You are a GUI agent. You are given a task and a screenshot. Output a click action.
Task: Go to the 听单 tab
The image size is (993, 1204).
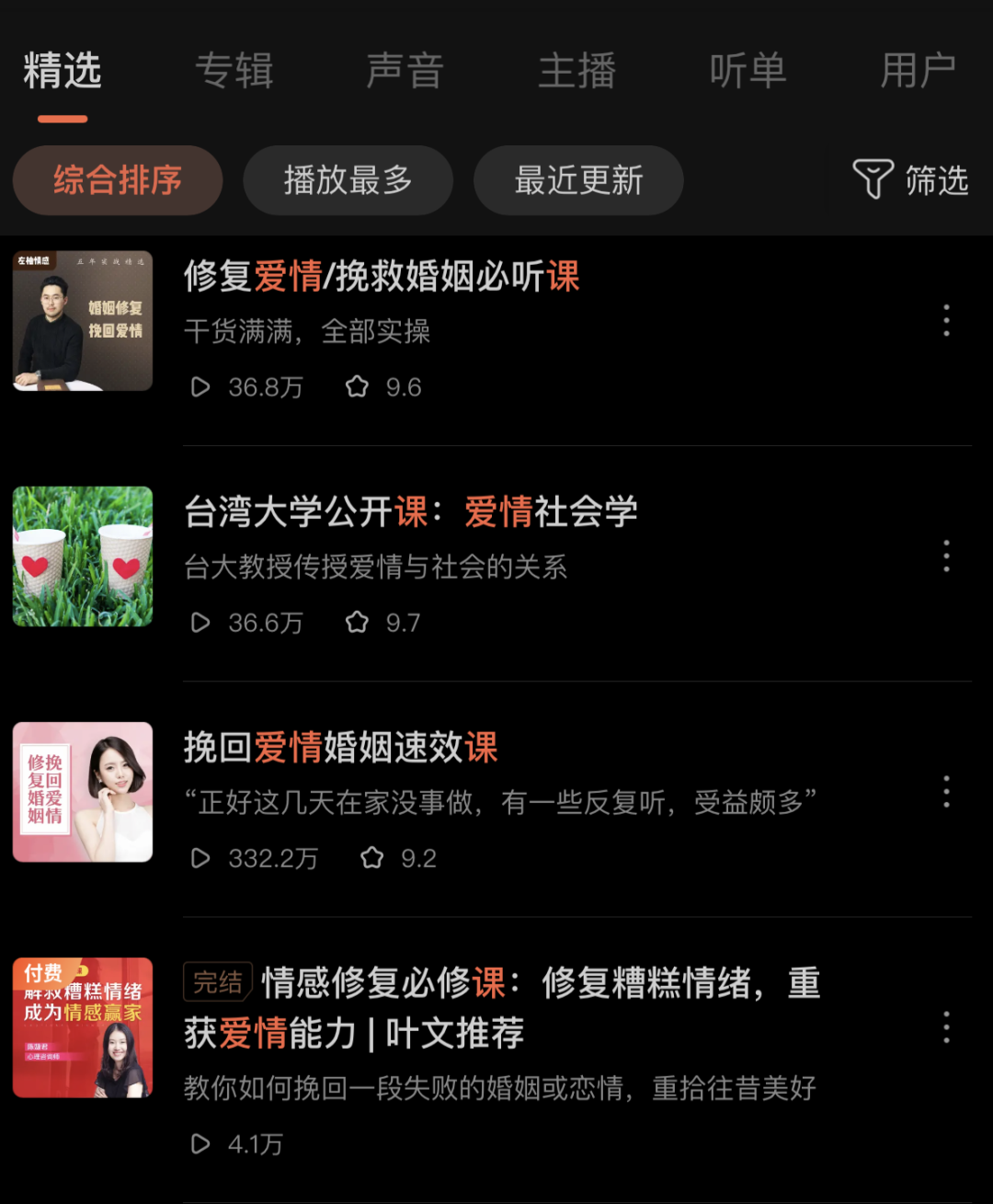(748, 71)
